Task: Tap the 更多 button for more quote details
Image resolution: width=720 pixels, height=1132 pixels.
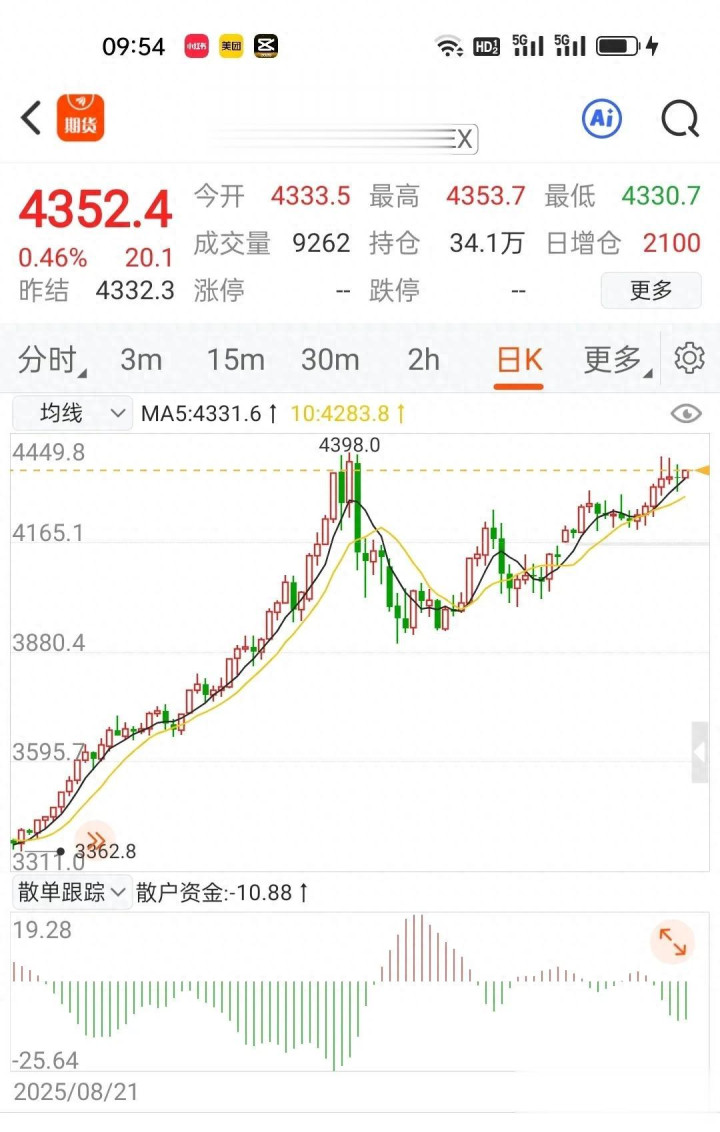Action: tap(651, 290)
